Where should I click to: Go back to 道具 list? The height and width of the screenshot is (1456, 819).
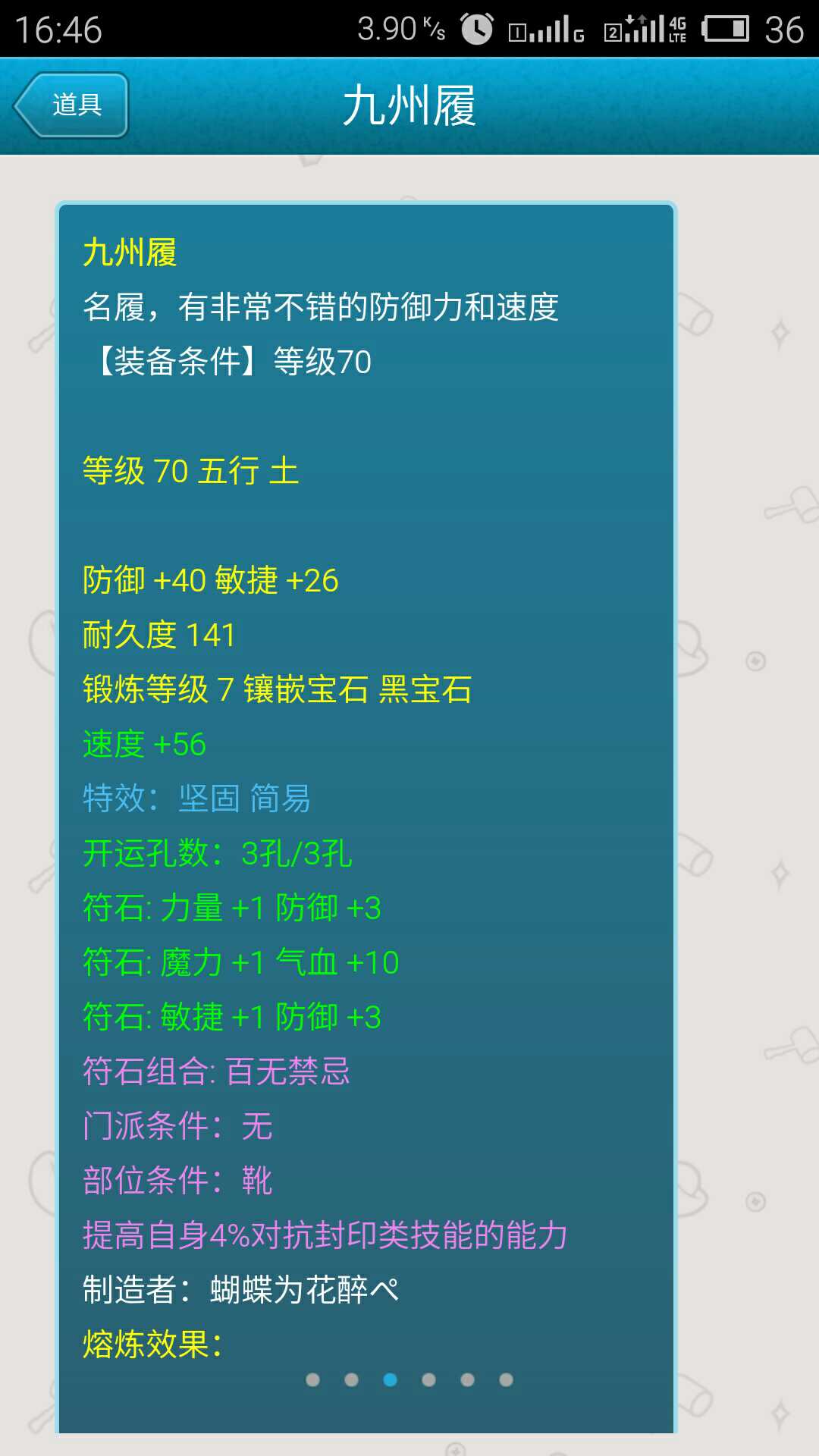(72, 105)
